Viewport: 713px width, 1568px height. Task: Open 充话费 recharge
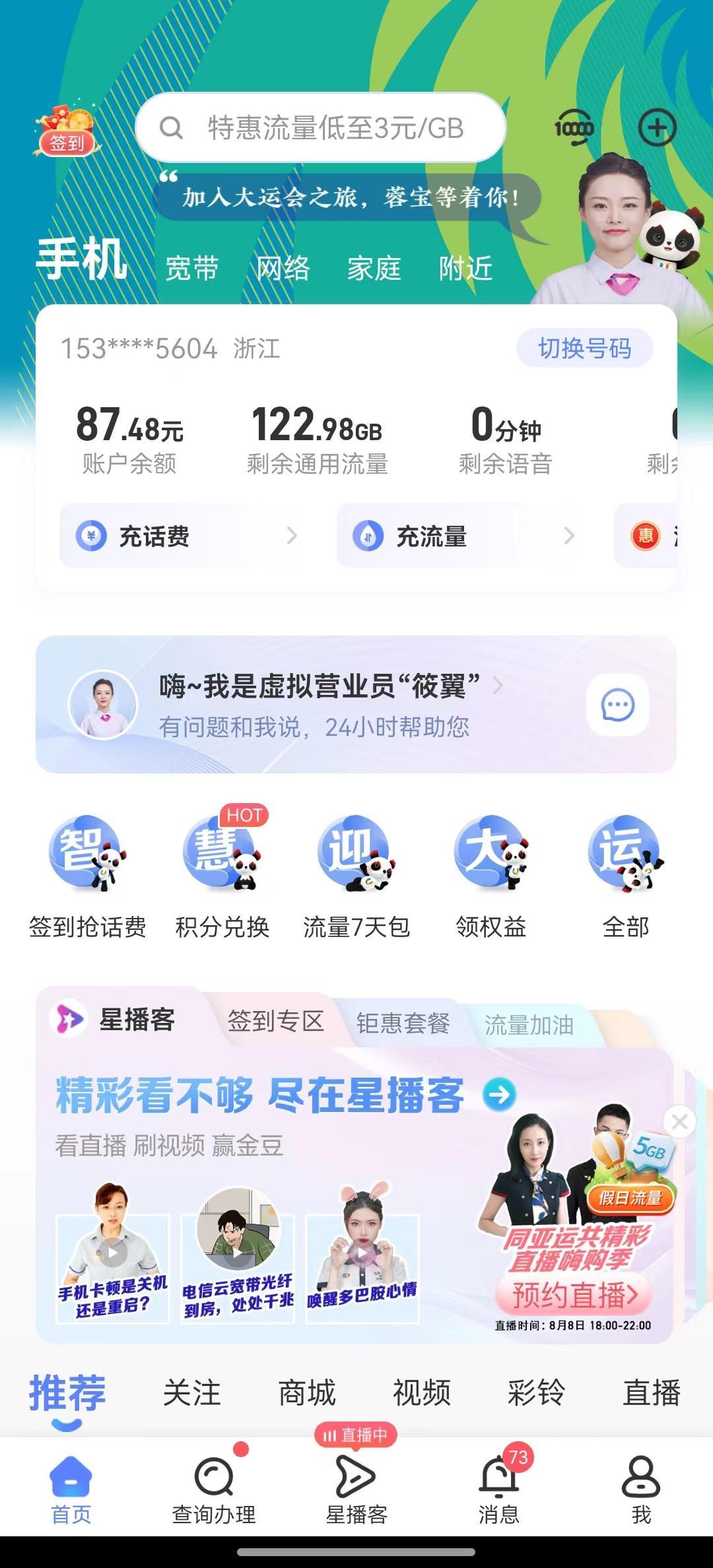pos(178,536)
